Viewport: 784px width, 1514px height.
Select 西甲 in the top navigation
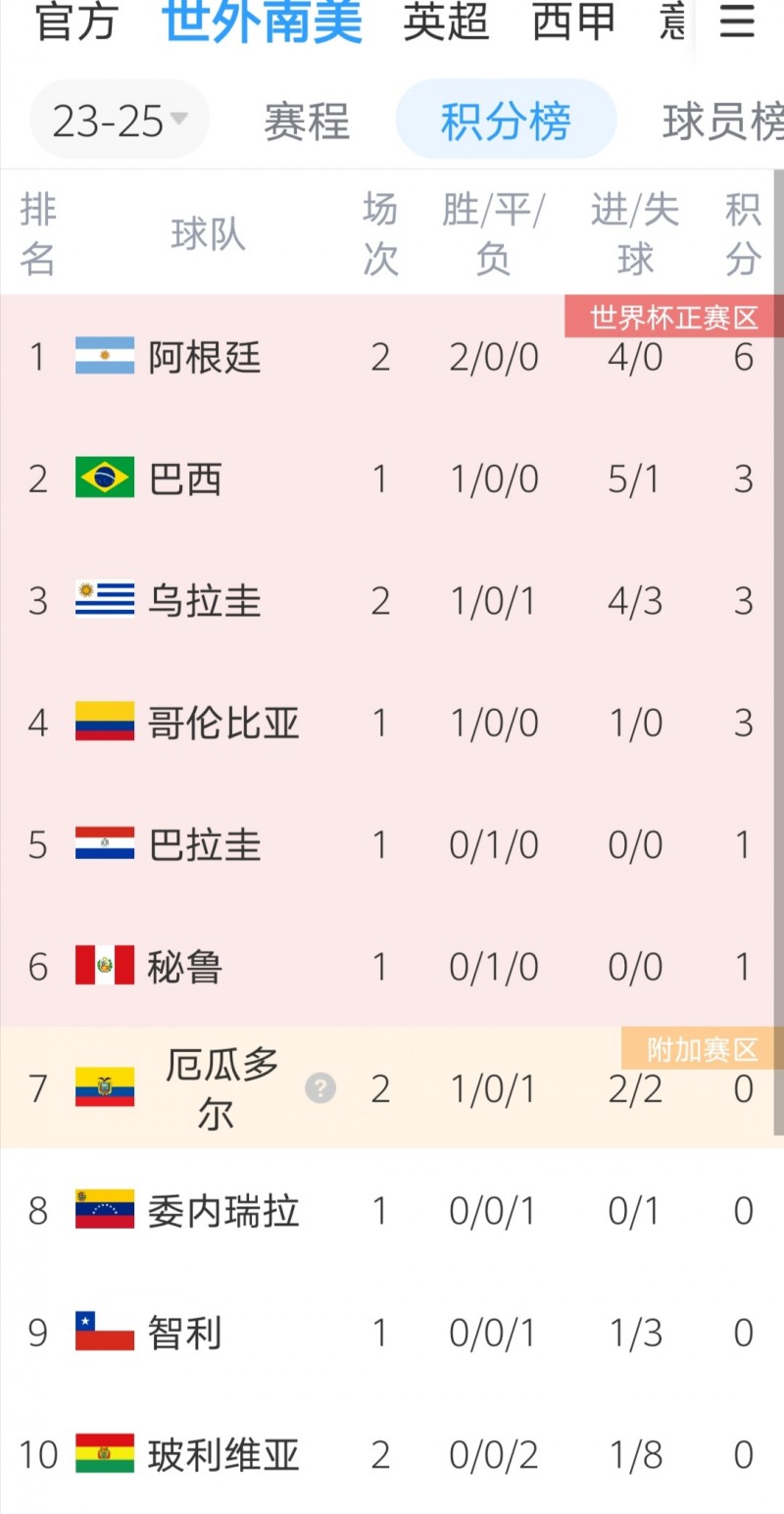tap(574, 24)
